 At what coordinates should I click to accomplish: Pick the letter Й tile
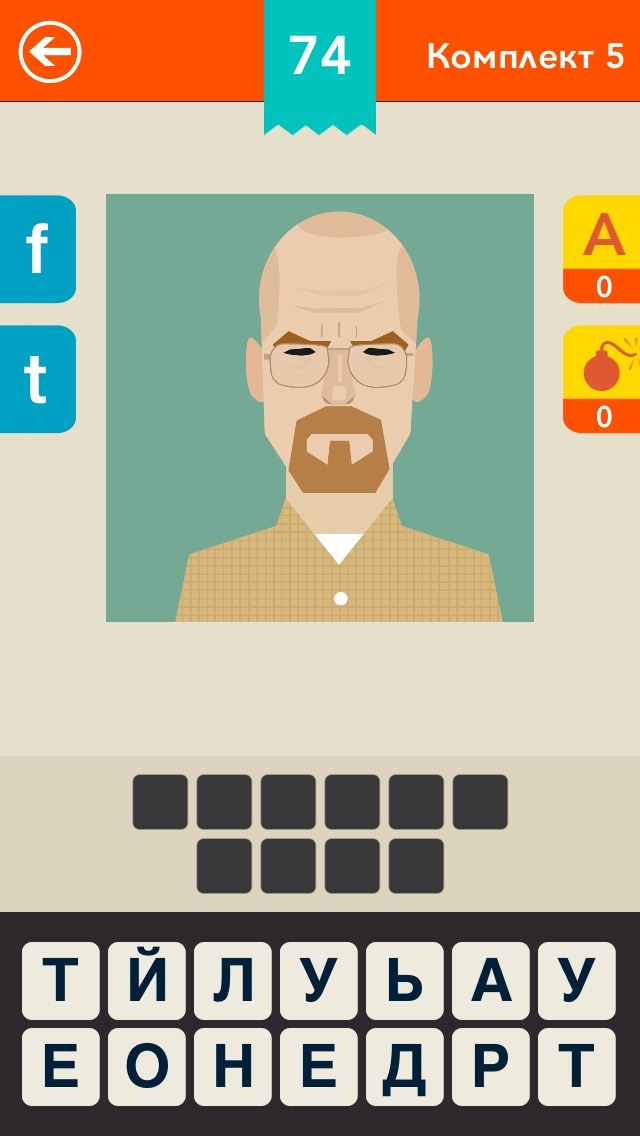[147, 980]
